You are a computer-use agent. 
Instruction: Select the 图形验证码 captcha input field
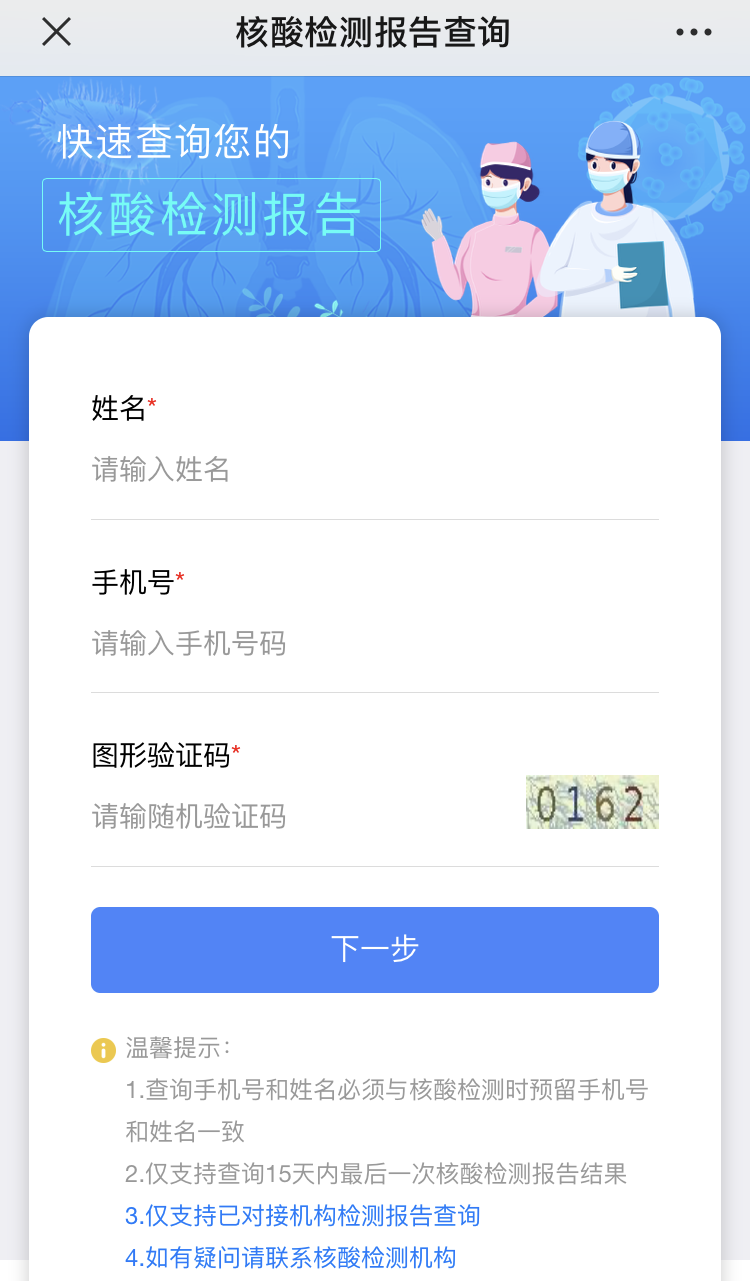[x=300, y=816]
